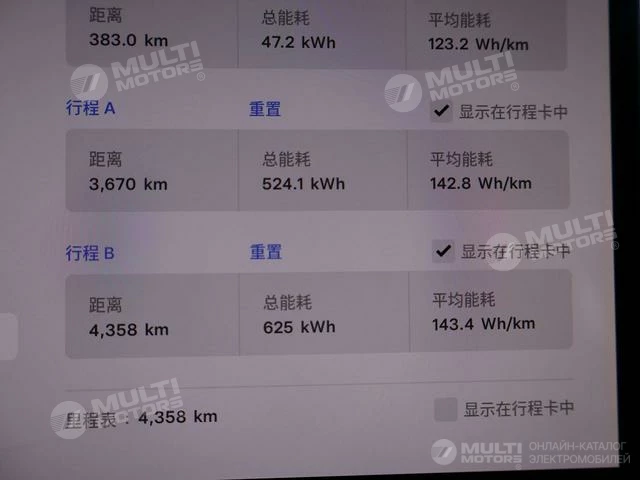Uncheck 显示在行程卡中 for 行程 B
Image resolution: width=640 pixels, height=480 pixels.
point(443,251)
